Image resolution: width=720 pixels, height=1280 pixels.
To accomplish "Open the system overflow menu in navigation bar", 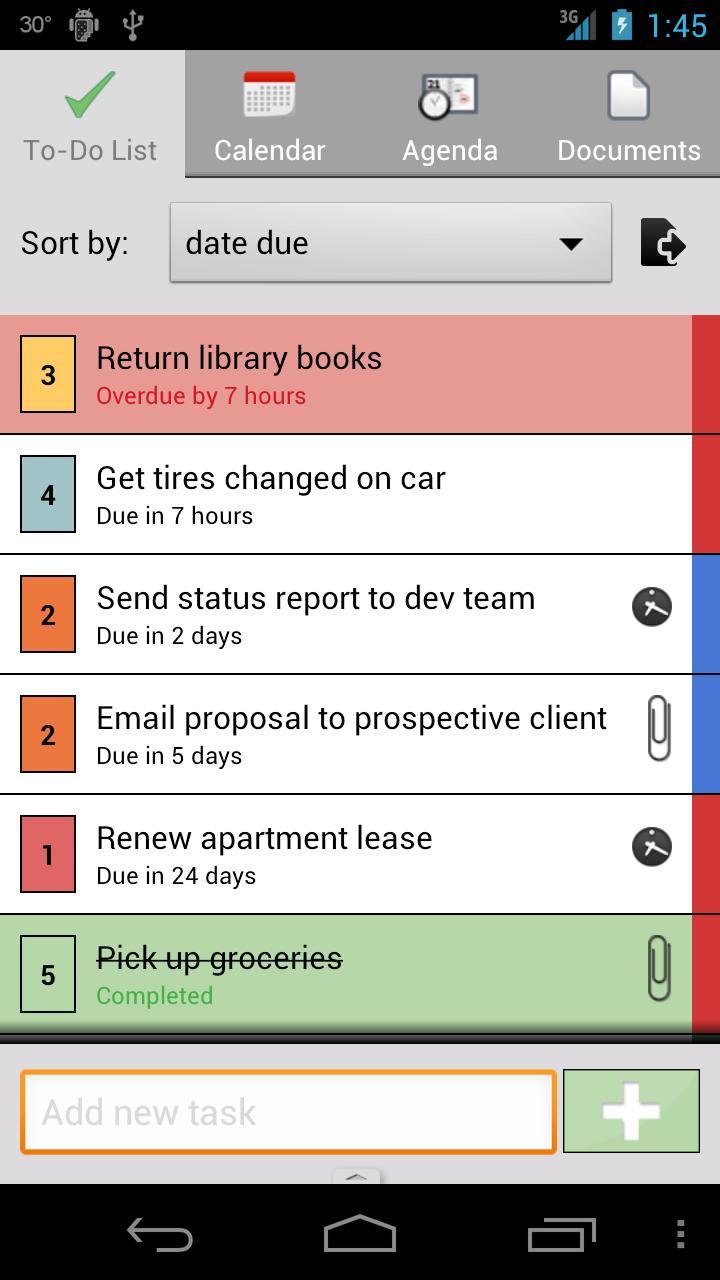I will click(680, 1235).
